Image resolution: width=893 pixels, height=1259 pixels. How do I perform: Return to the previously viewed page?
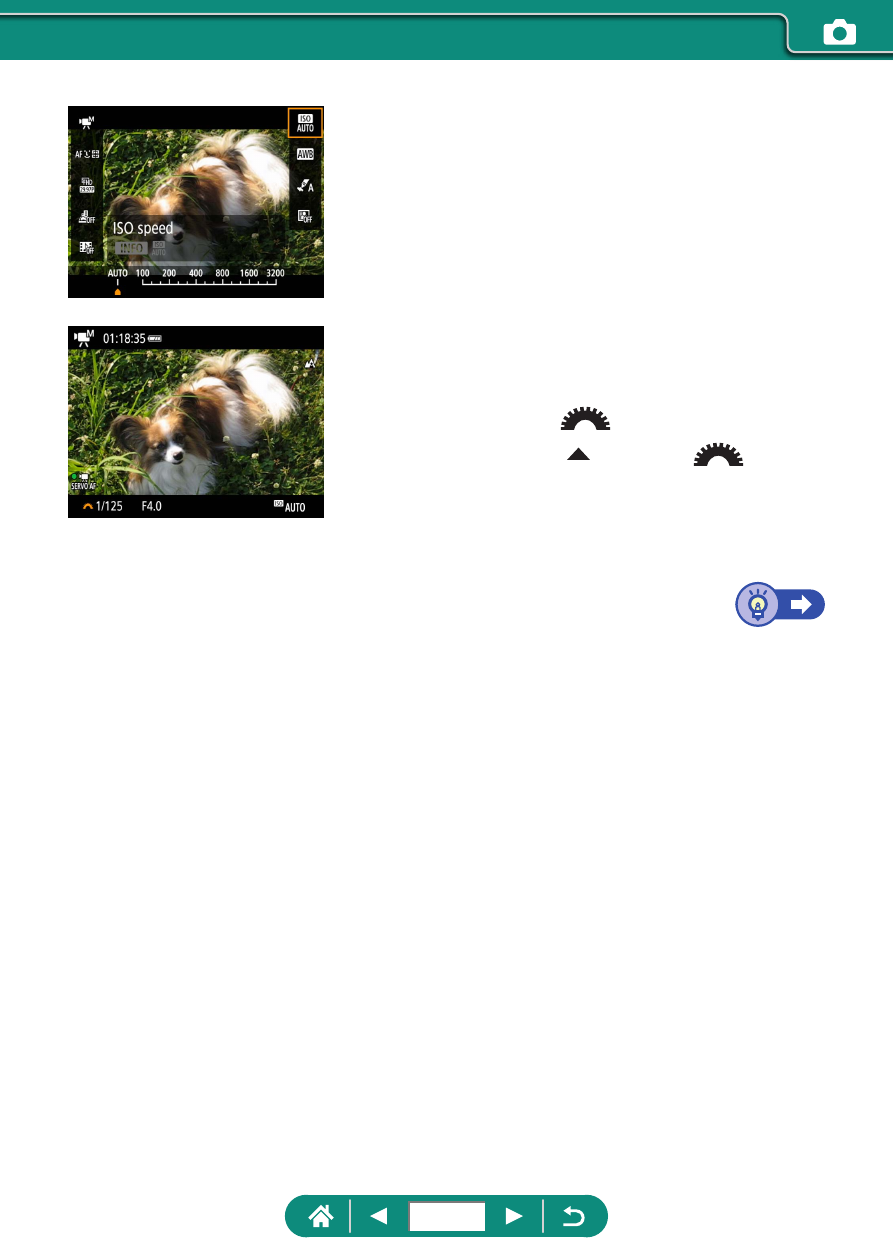click(575, 1216)
